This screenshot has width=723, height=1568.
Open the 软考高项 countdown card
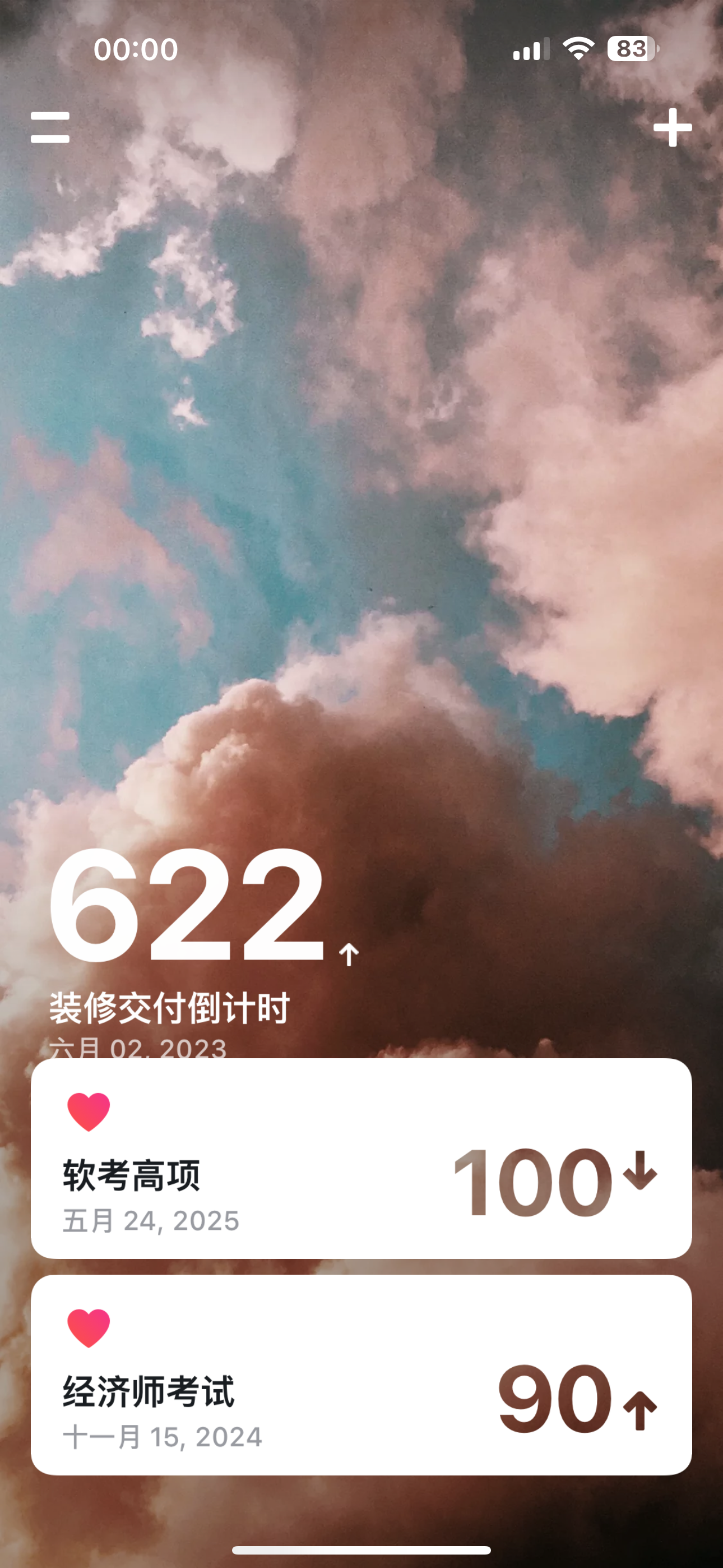coord(361,1159)
